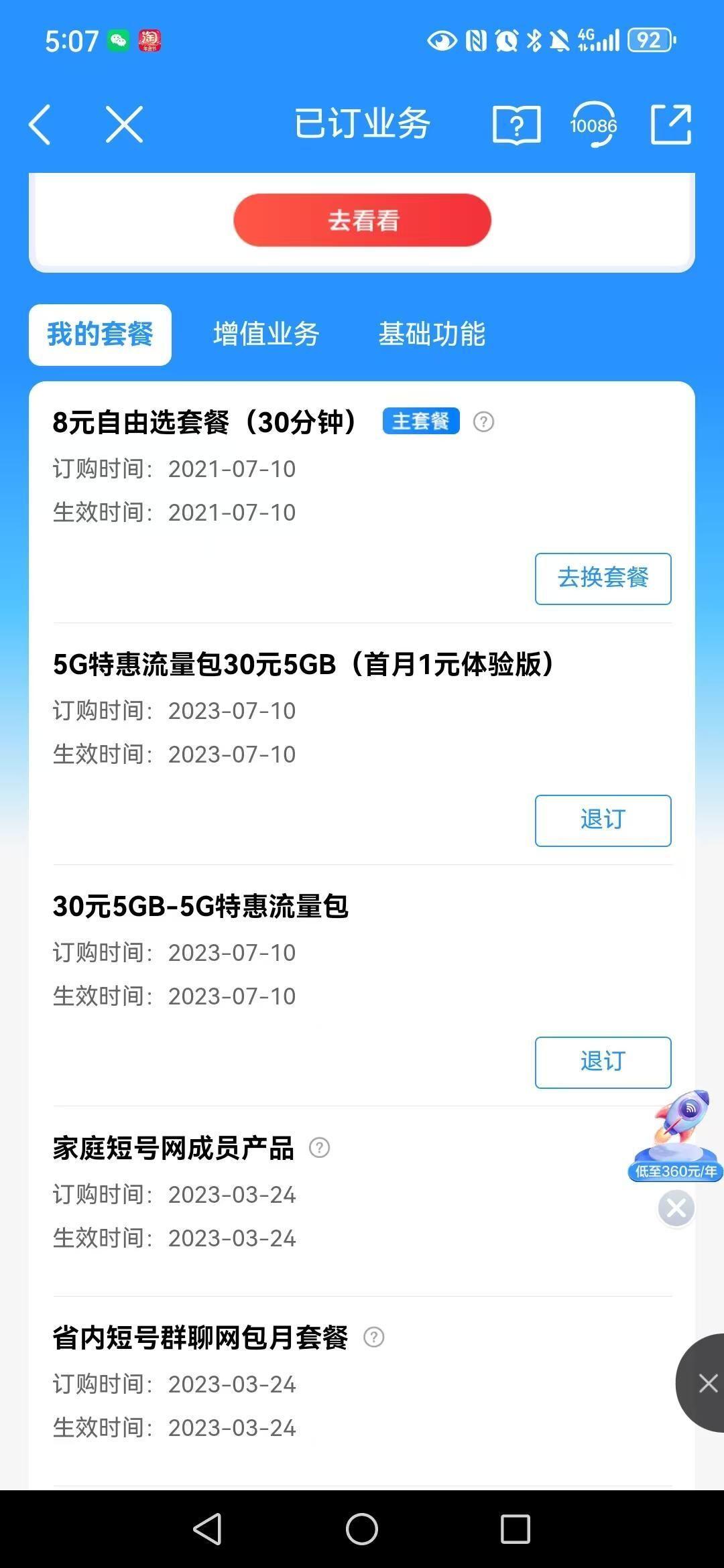Go to the system home screen

(362, 1529)
